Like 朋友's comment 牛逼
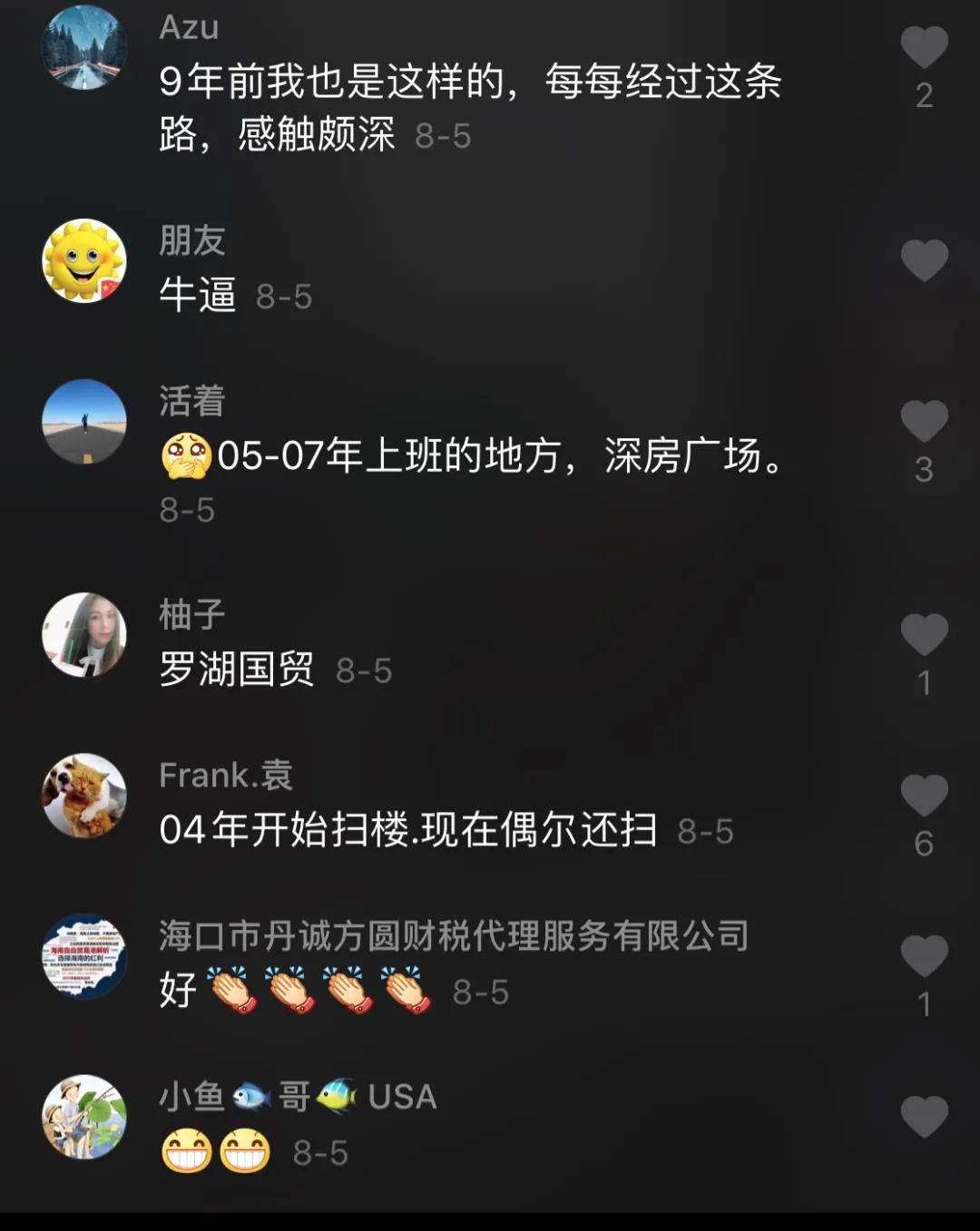 coord(924,261)
